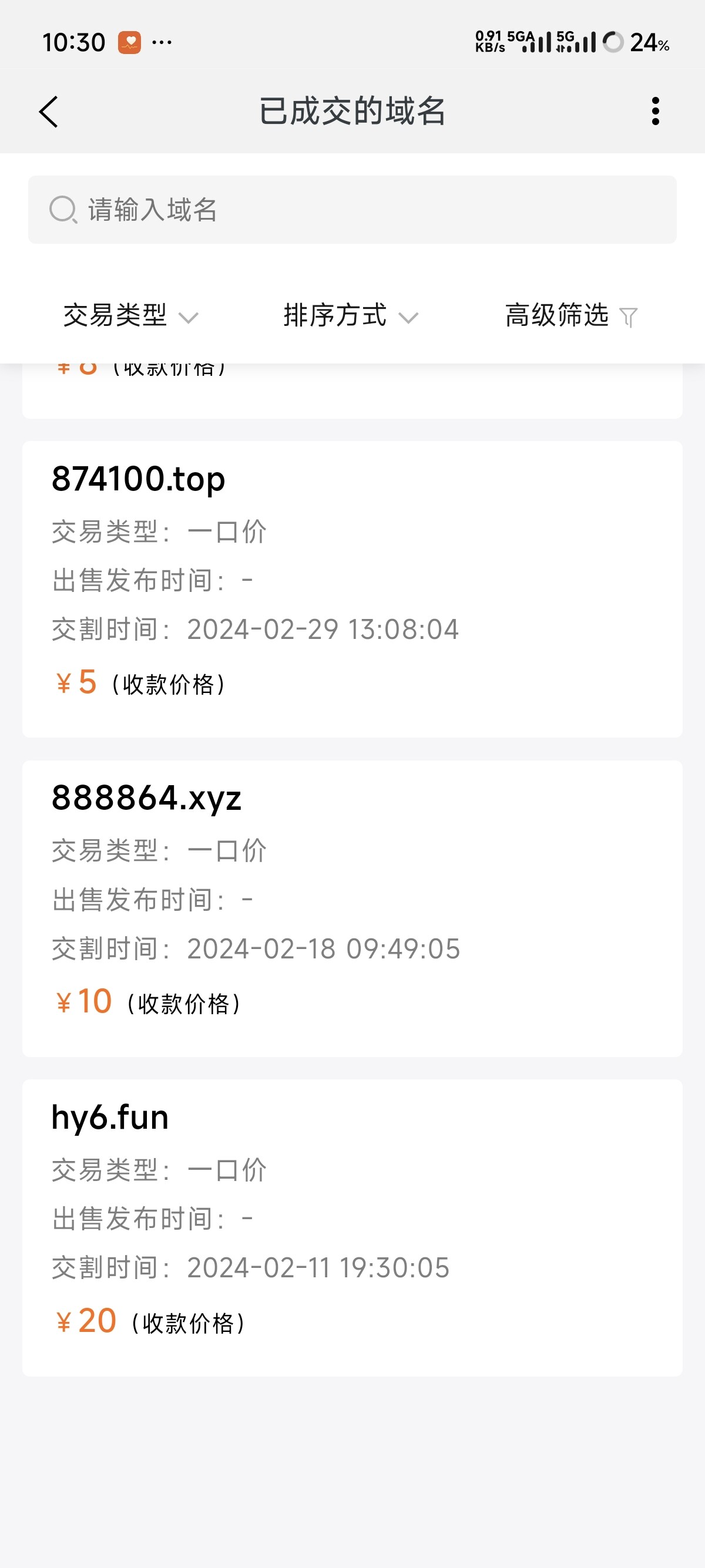Open the 874100.top domain card

(352, 588)
